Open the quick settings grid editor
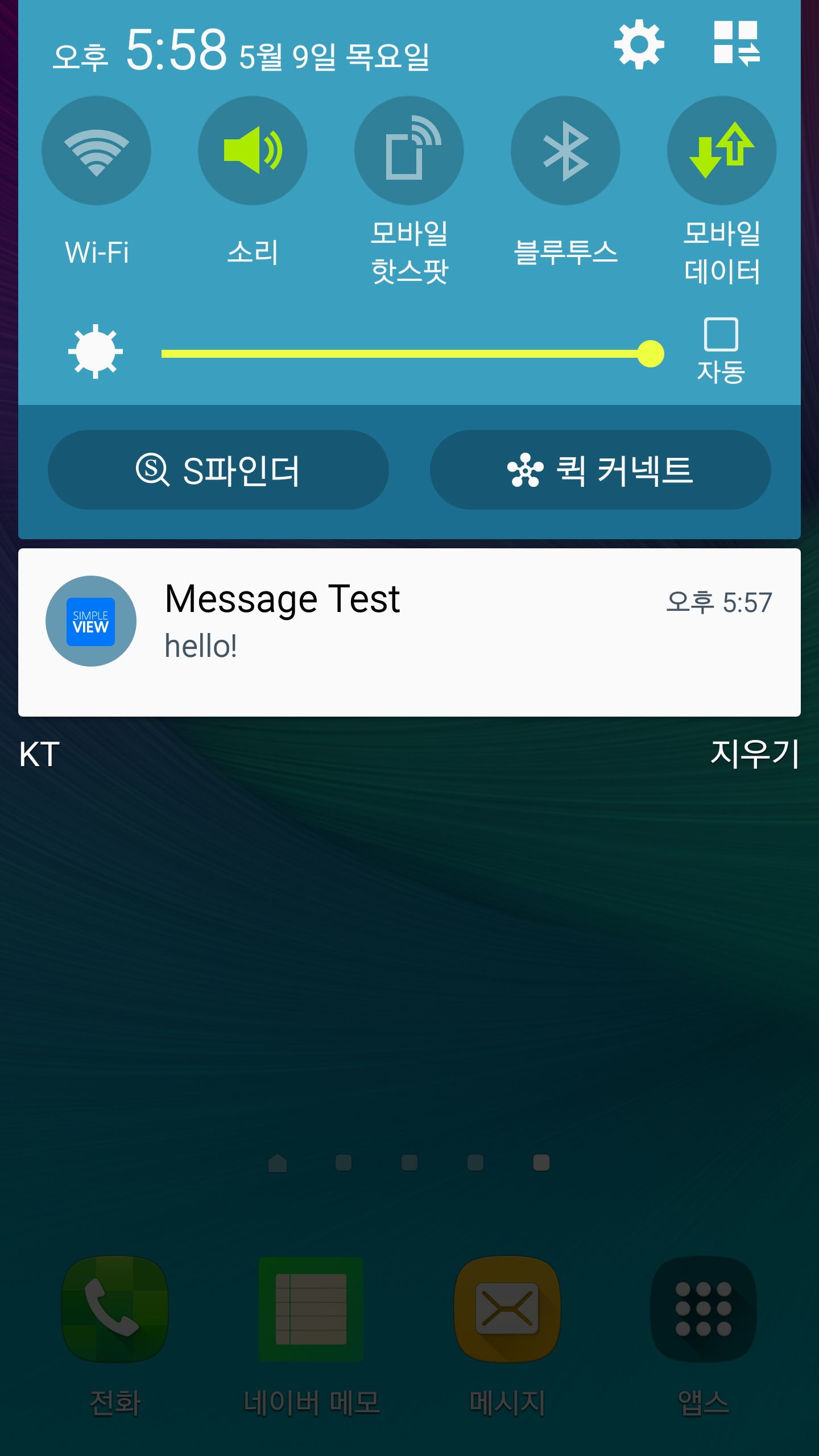Screen dimensions: 819x1456 (737, 44)
